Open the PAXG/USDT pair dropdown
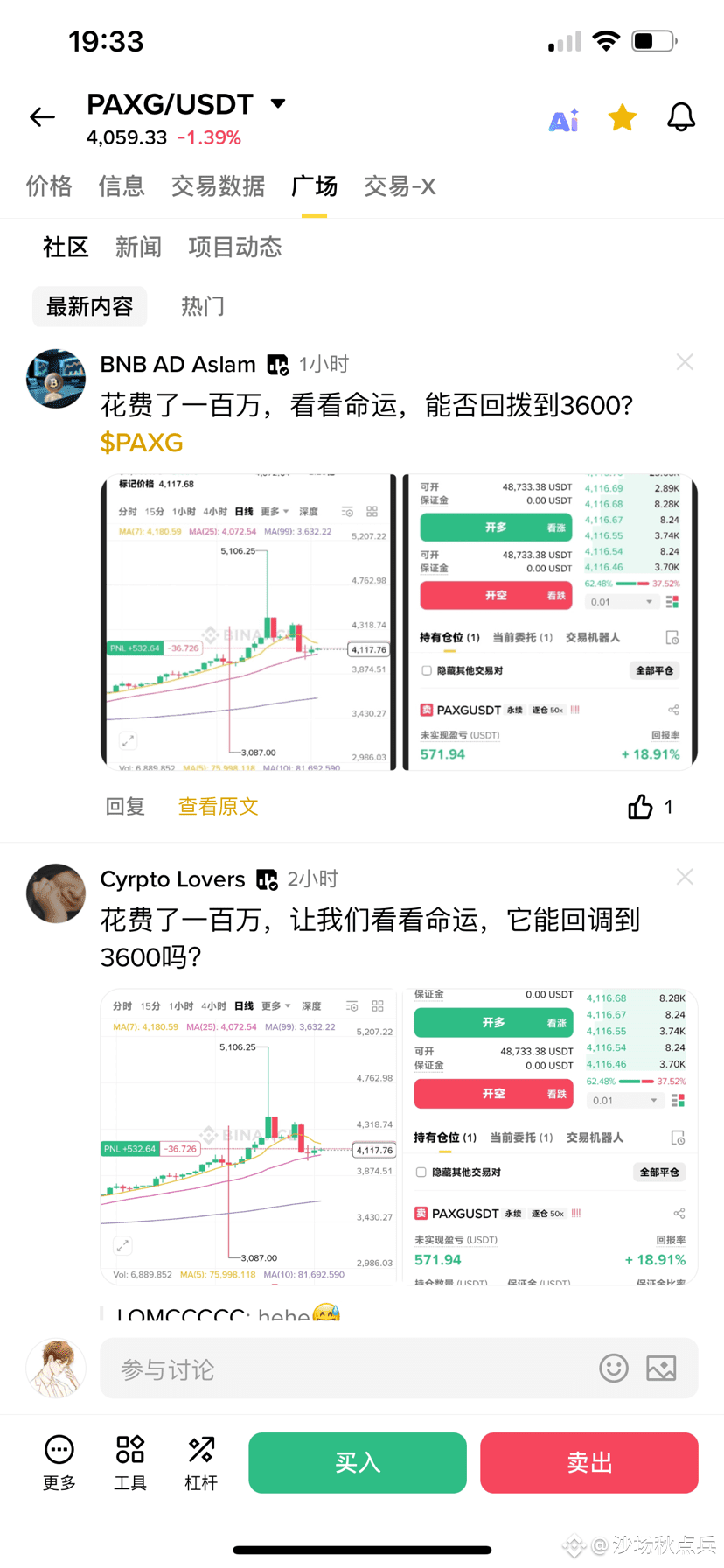 pyautogui.click(x=278, y=103)
